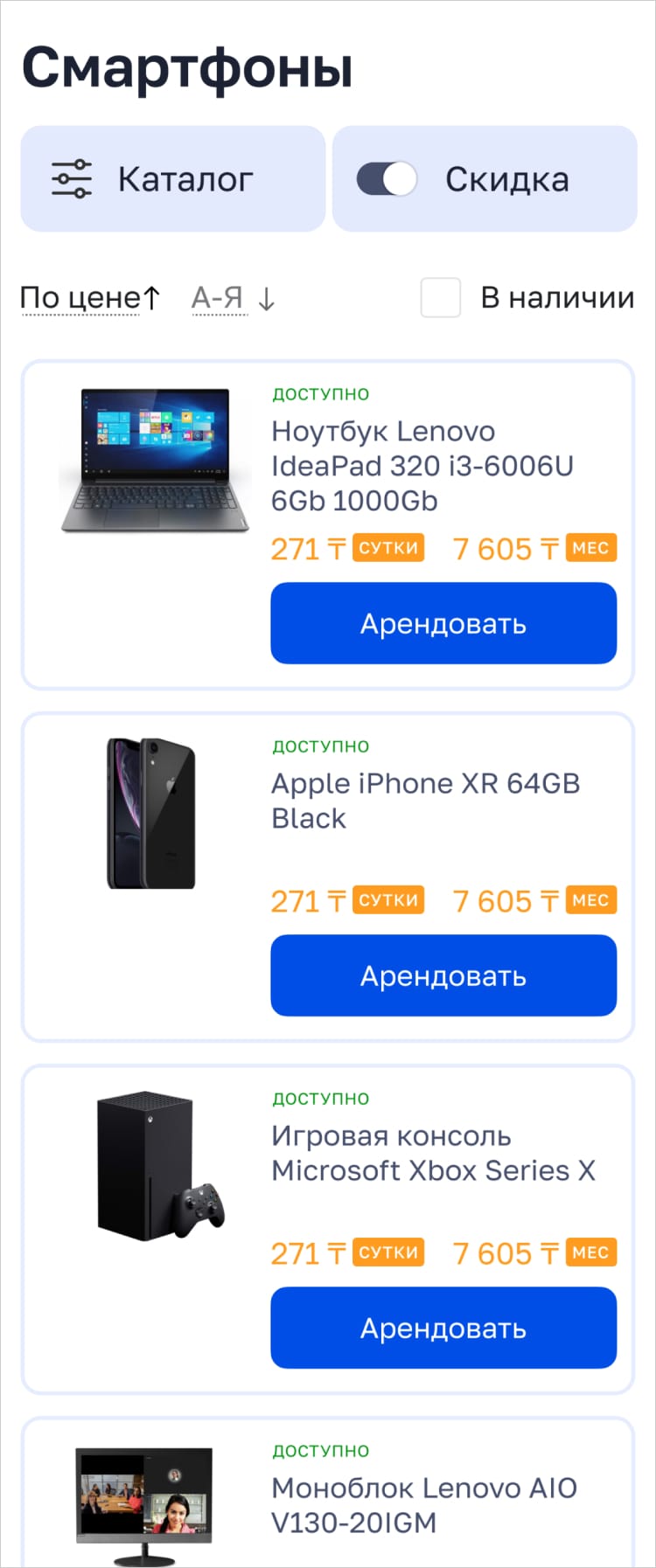Sort by price using По цене
The height and width of the screenshot is (1568, 656).
tap(89, 298)
